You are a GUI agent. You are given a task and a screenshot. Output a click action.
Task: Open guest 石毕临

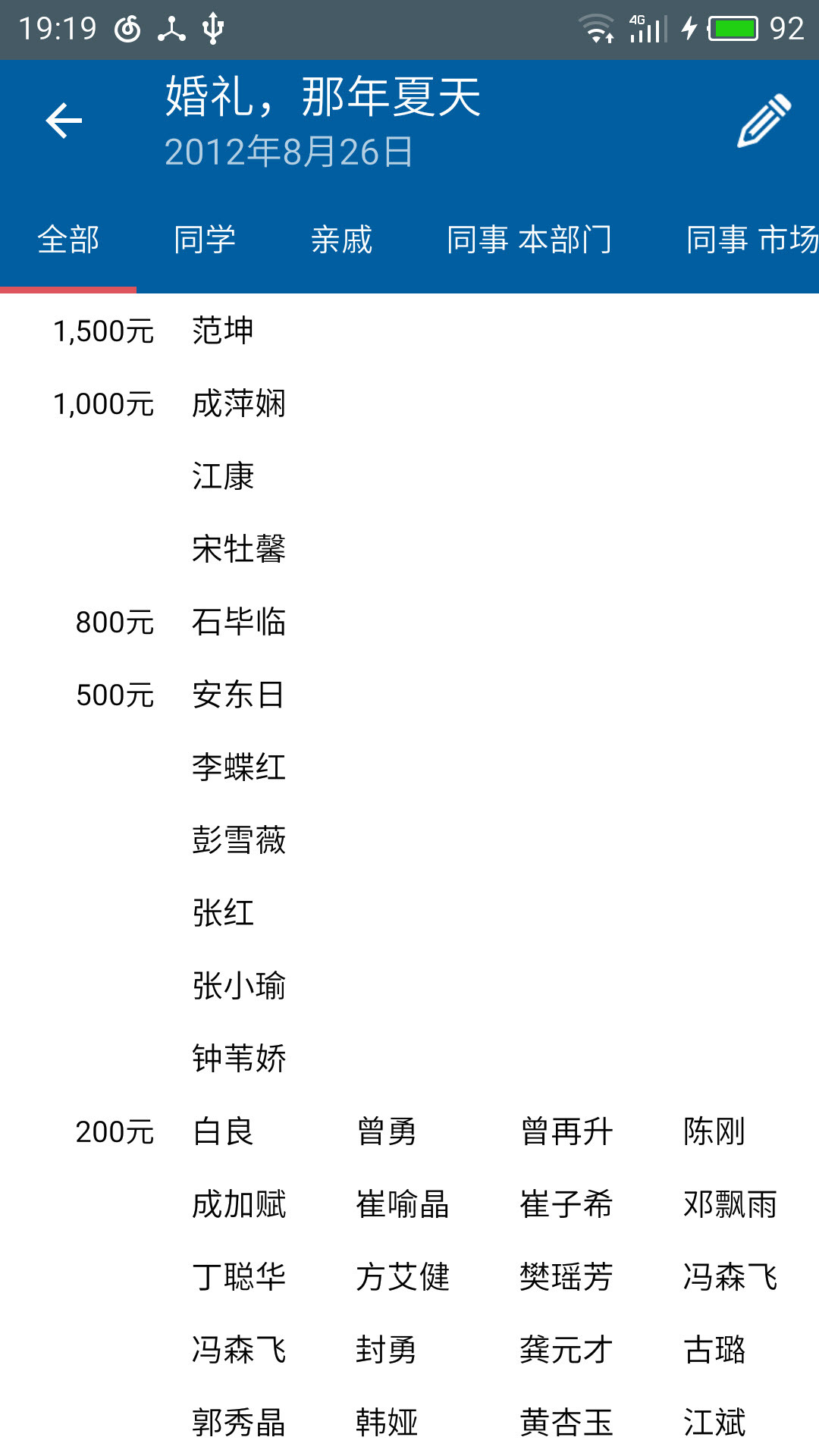(x=239, y=622)
